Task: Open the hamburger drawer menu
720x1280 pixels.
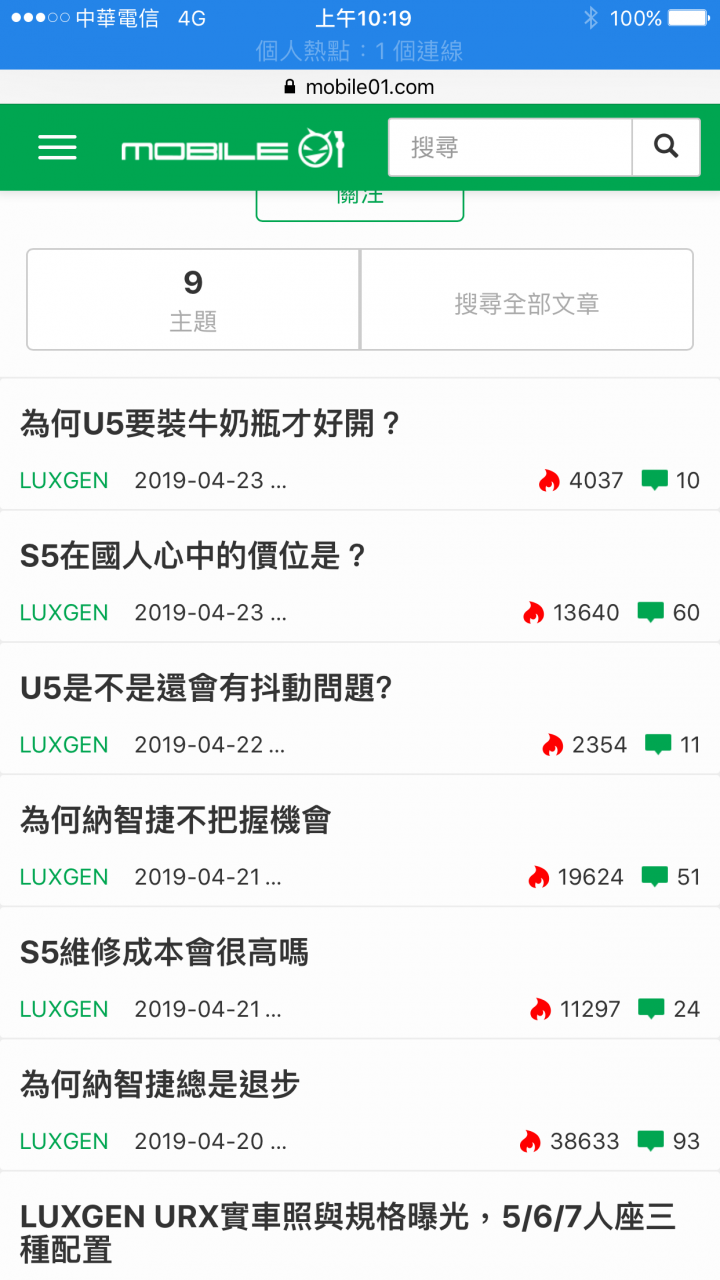Action: point(57,148)
